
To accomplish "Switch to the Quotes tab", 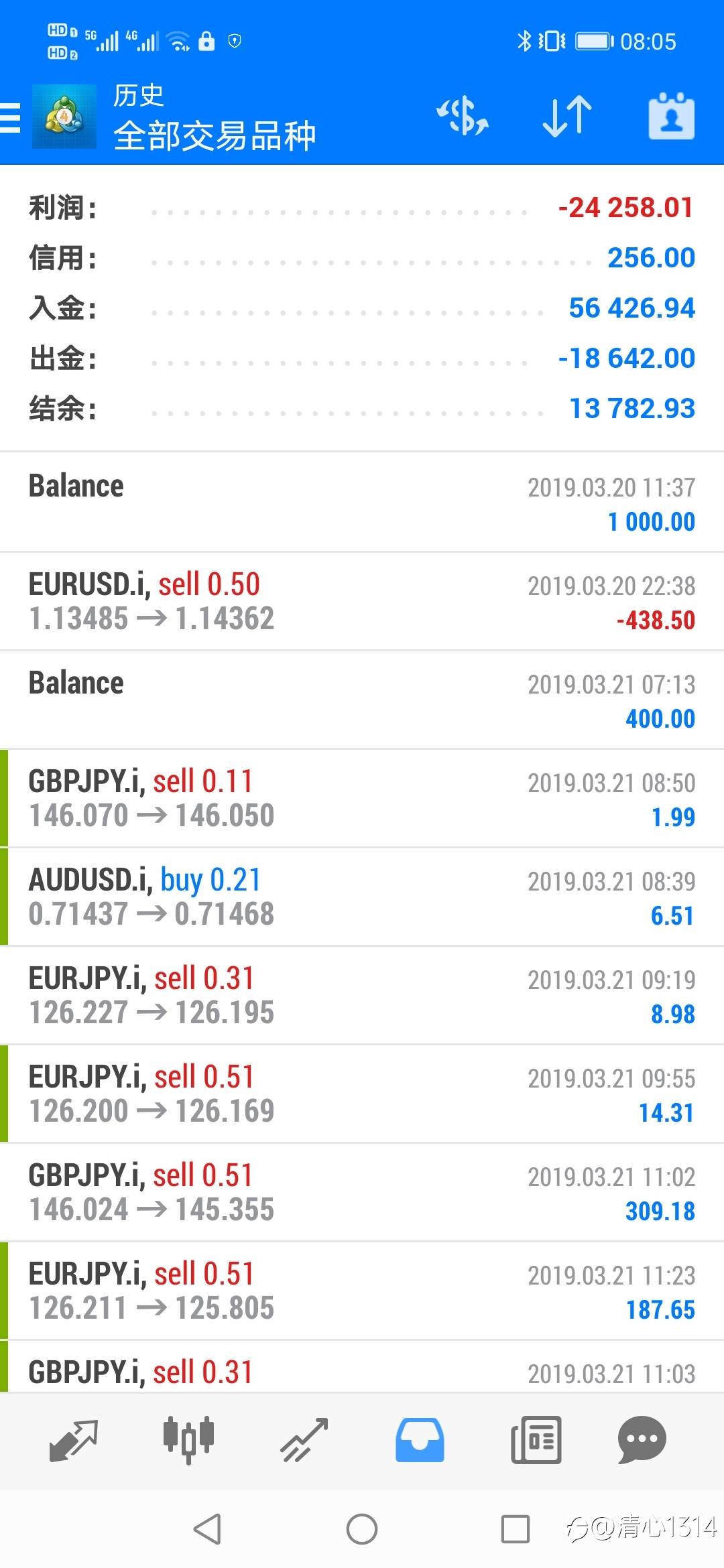I will point(74,1440).
